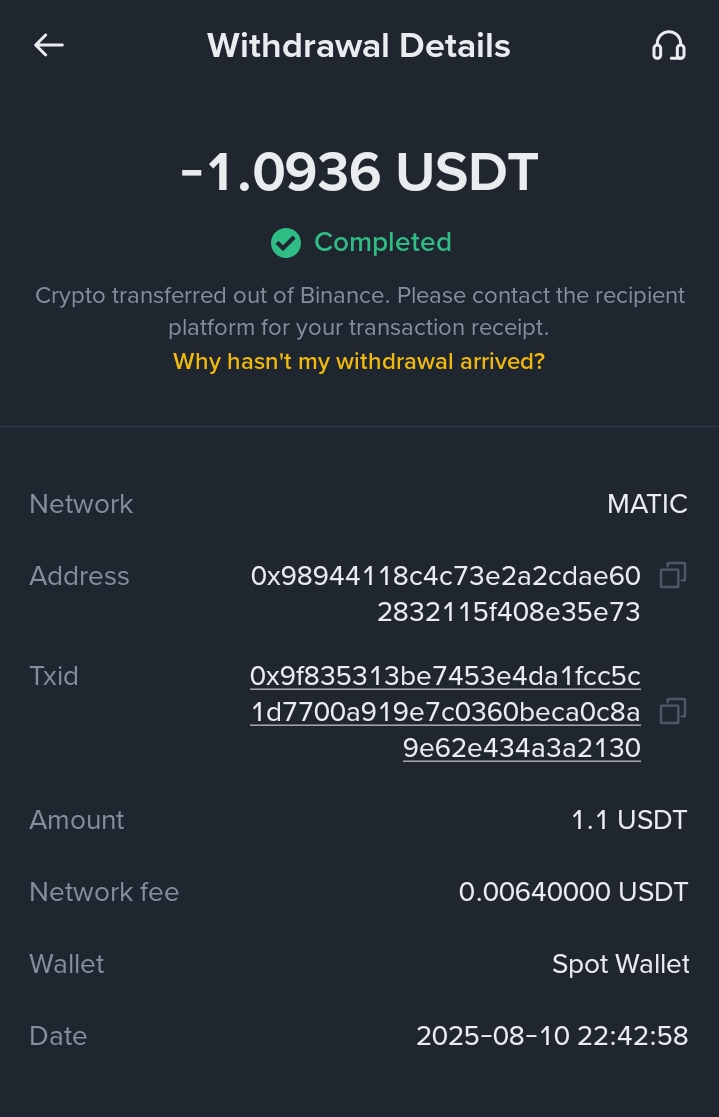Open customer support headset icon
719x1117 pixels.
pyautogui.click(x=668, y=45)
